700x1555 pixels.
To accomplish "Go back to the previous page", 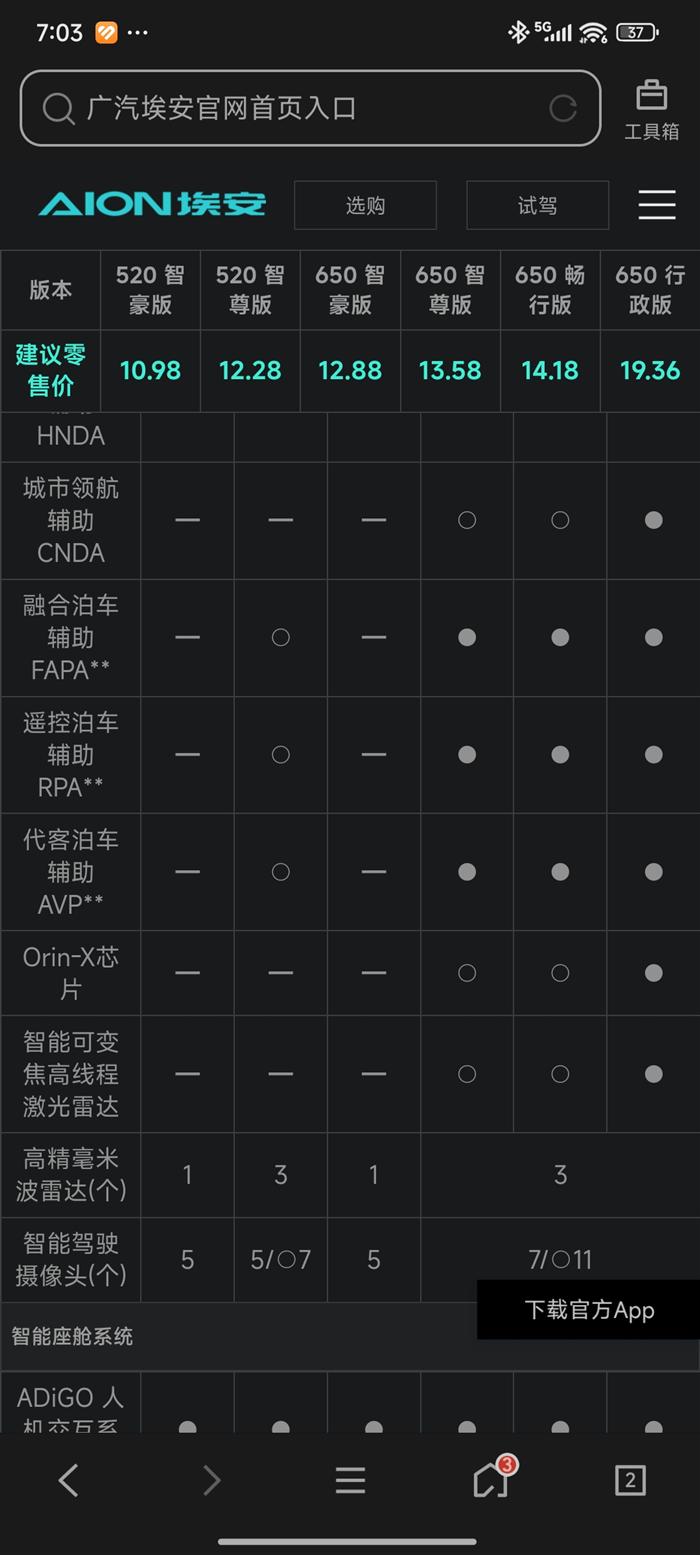I will (69, 1480).
